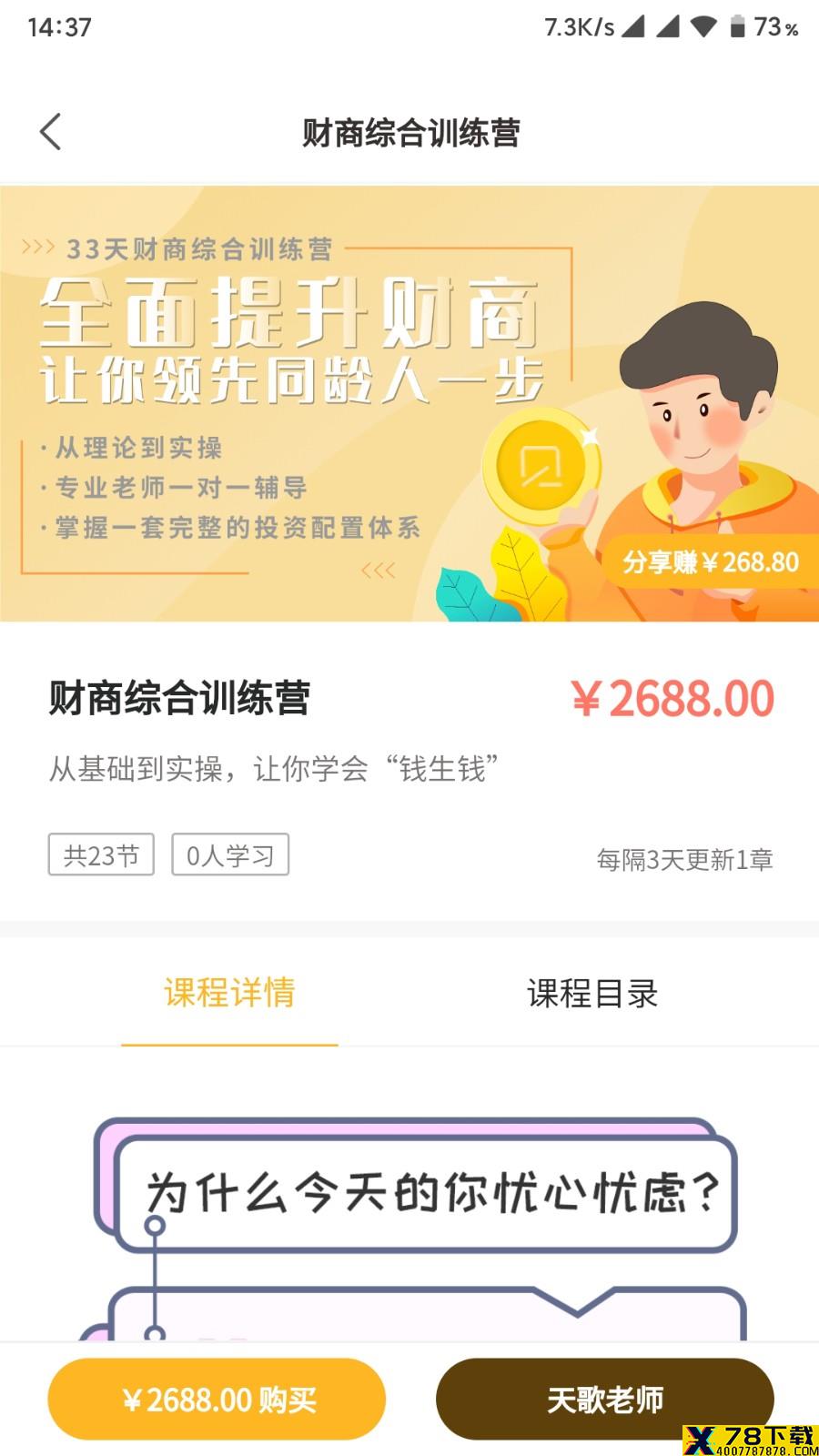Go back using the top-left arrow
Viewport: 819px width, 1456px height.
tap(51, 132)
